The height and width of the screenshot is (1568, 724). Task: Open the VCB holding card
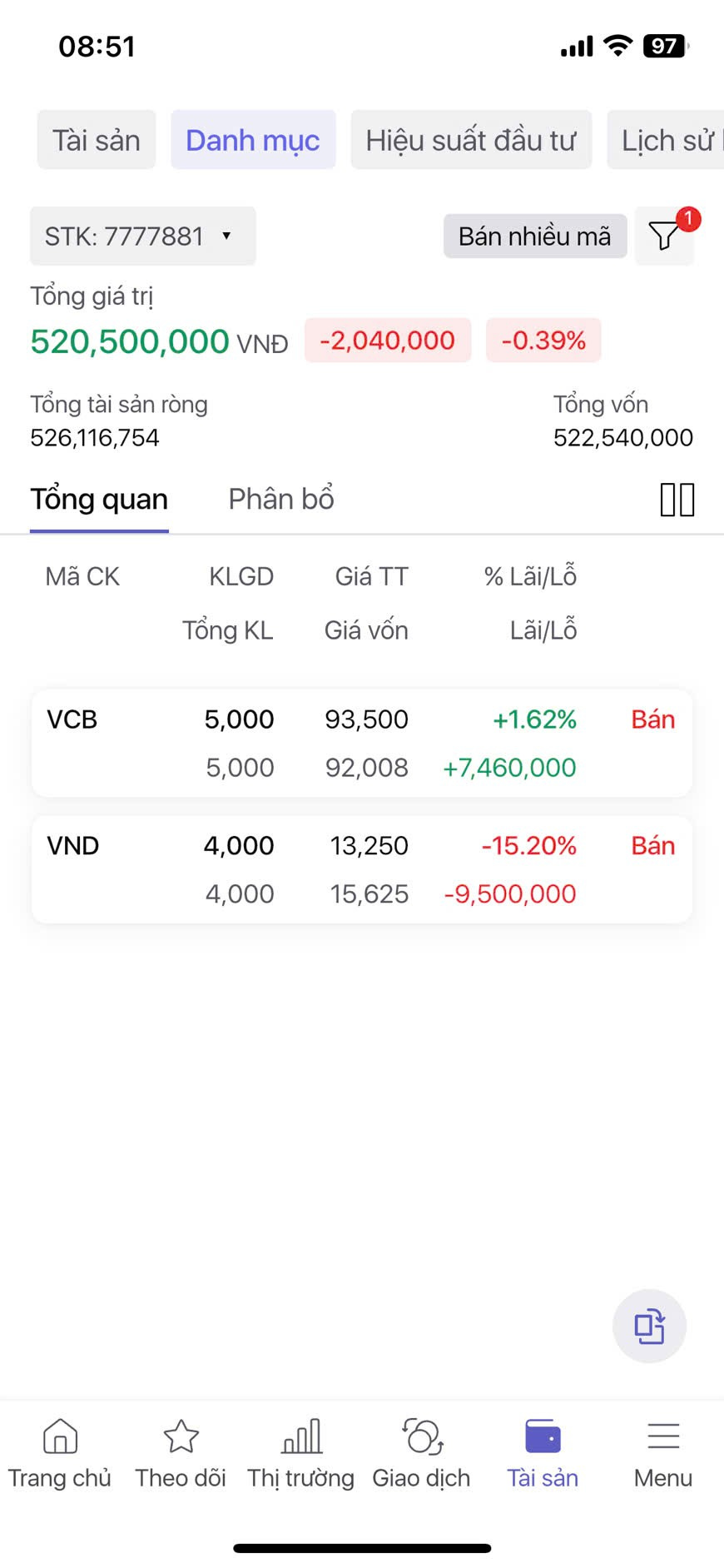362,743
